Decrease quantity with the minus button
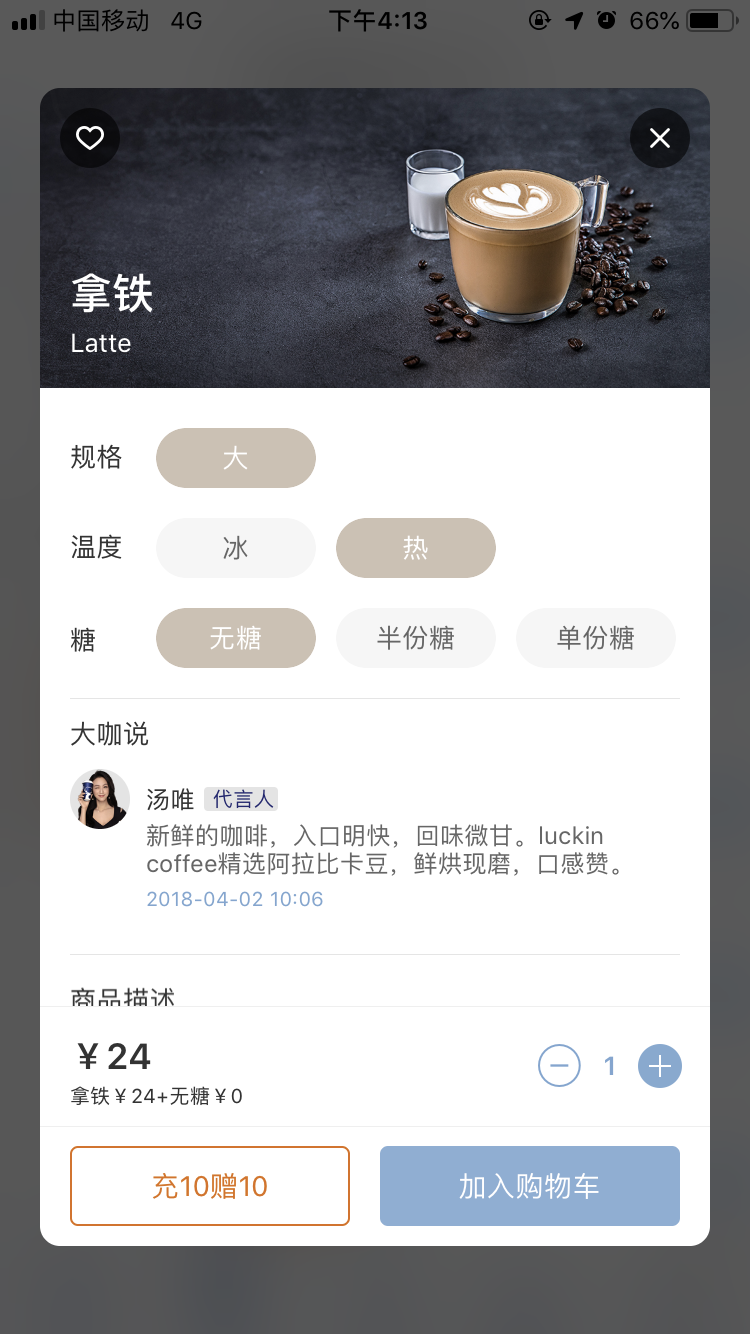 click(559, 1066)
